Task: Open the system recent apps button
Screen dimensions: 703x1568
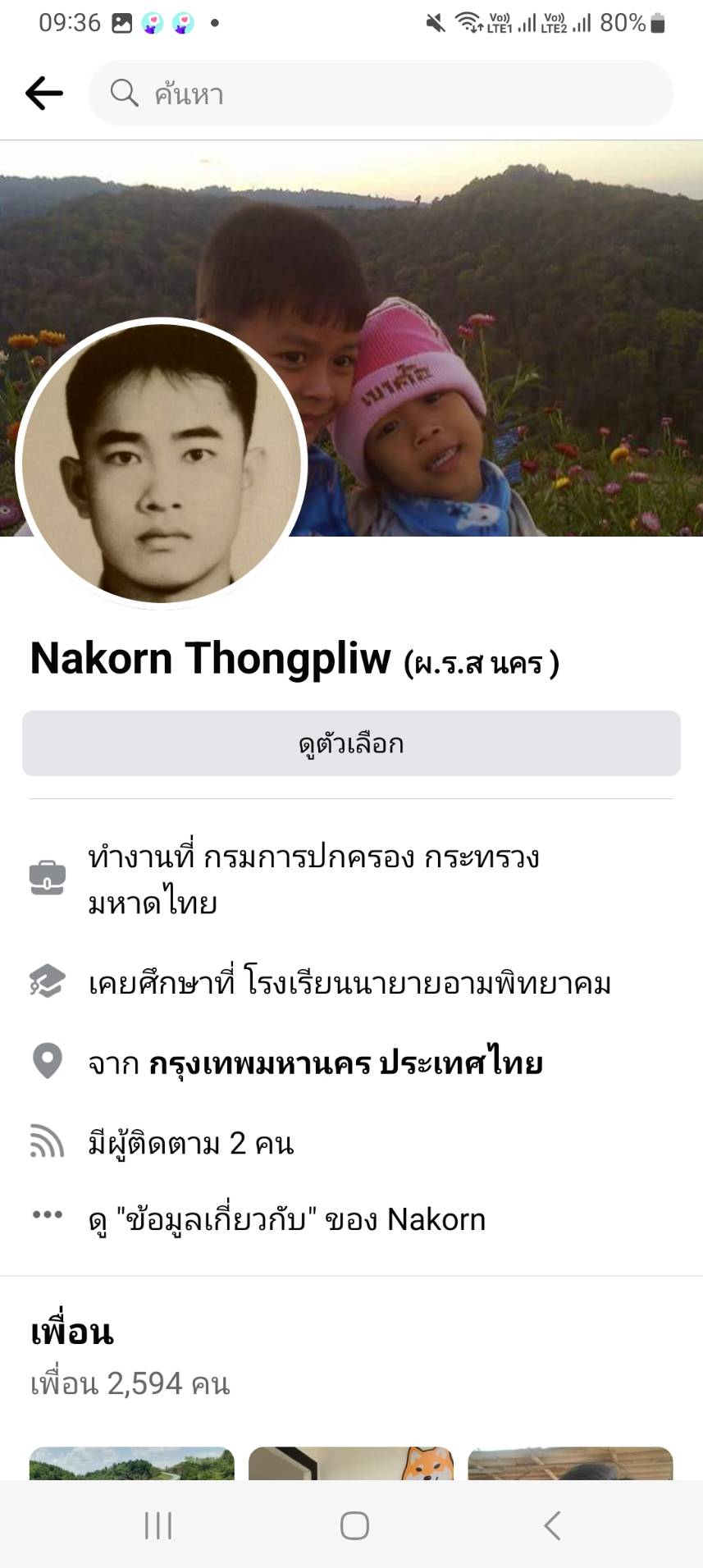Action: pyautogui.click(x=158, y=1526)
